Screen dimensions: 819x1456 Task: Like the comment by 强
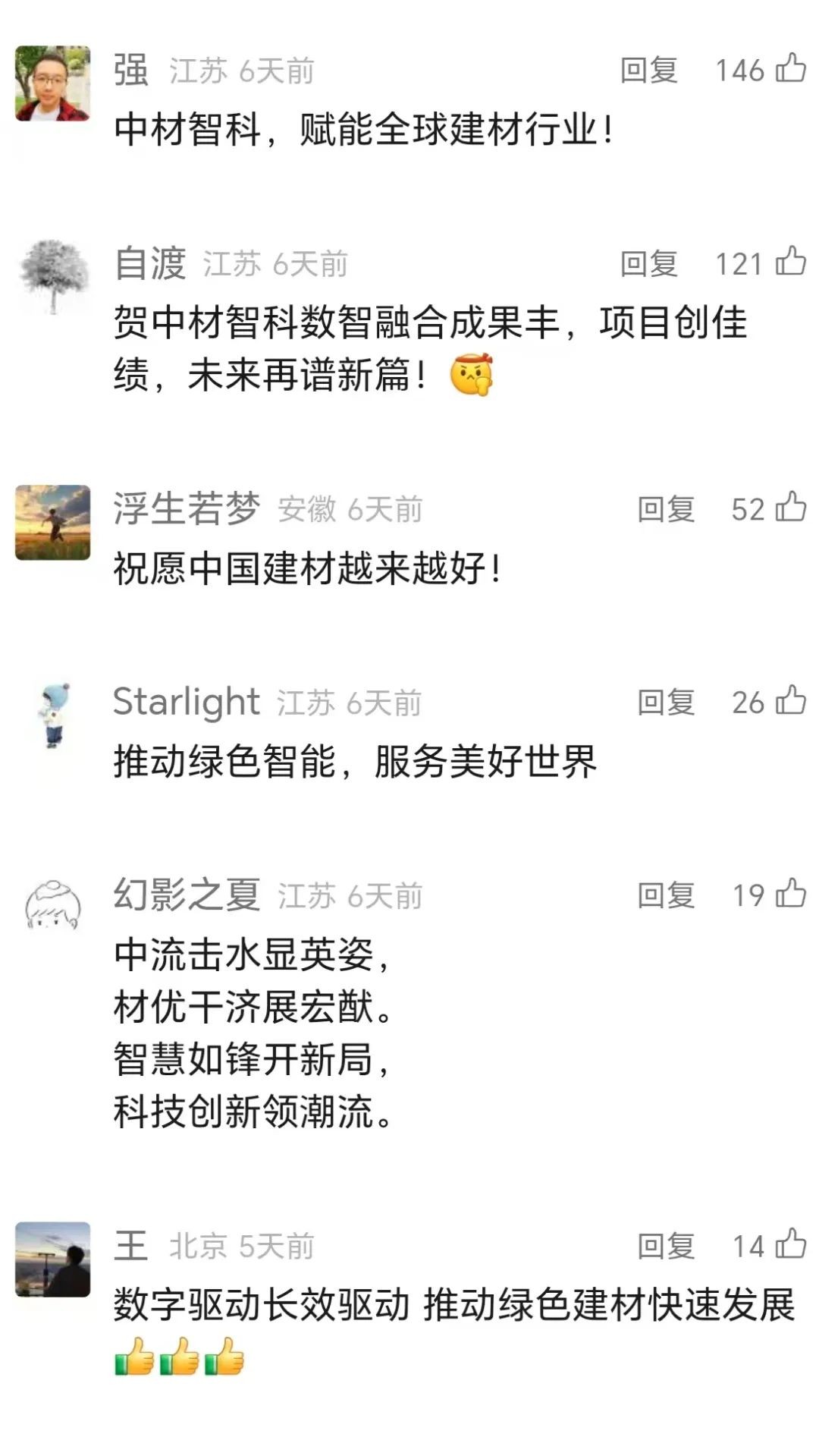click(x=790, y=68)
